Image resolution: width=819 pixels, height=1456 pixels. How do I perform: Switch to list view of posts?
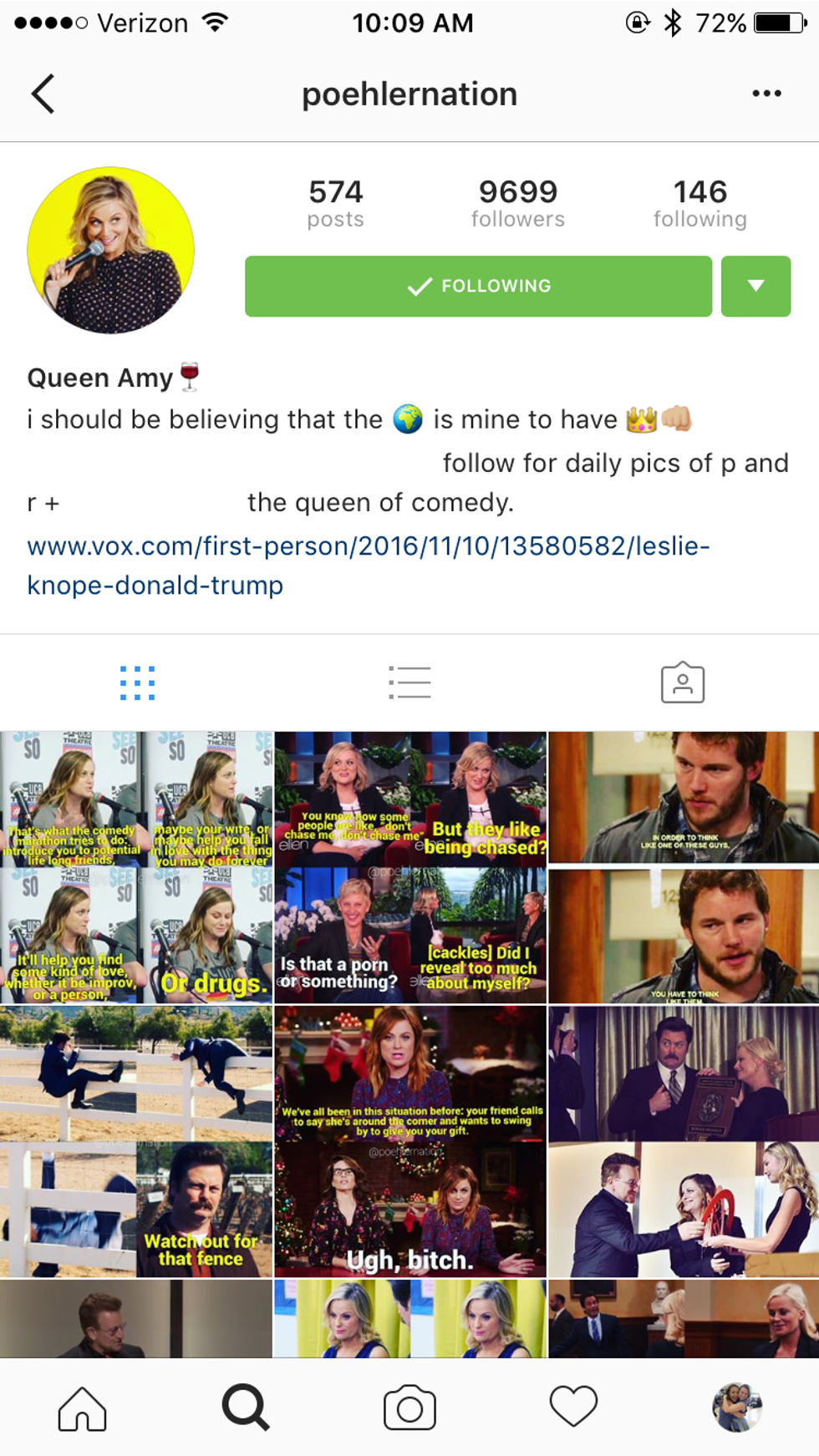click(409, 682)
